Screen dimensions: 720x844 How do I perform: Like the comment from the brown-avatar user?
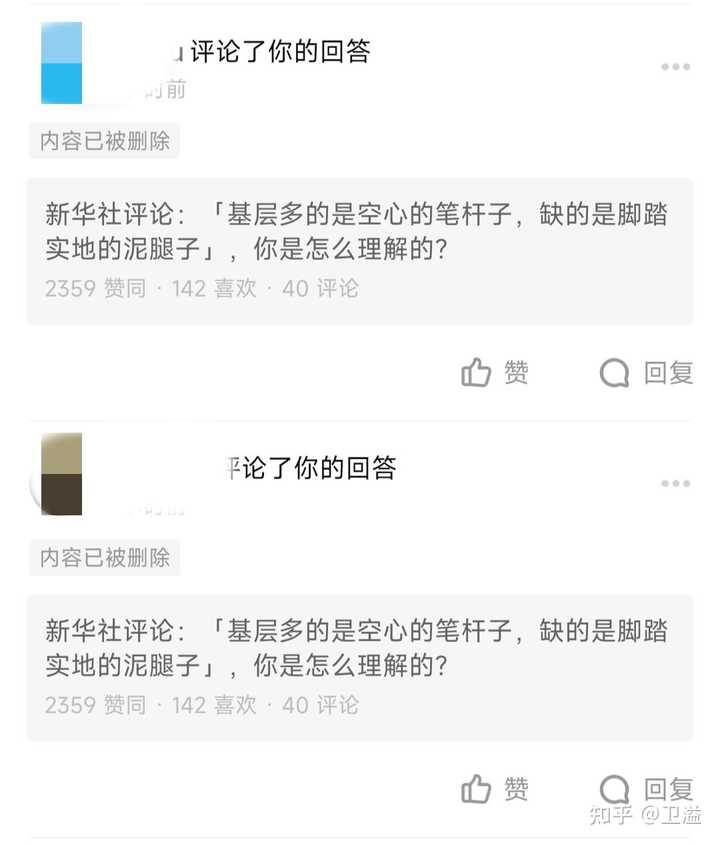click(x=495, y=790)
